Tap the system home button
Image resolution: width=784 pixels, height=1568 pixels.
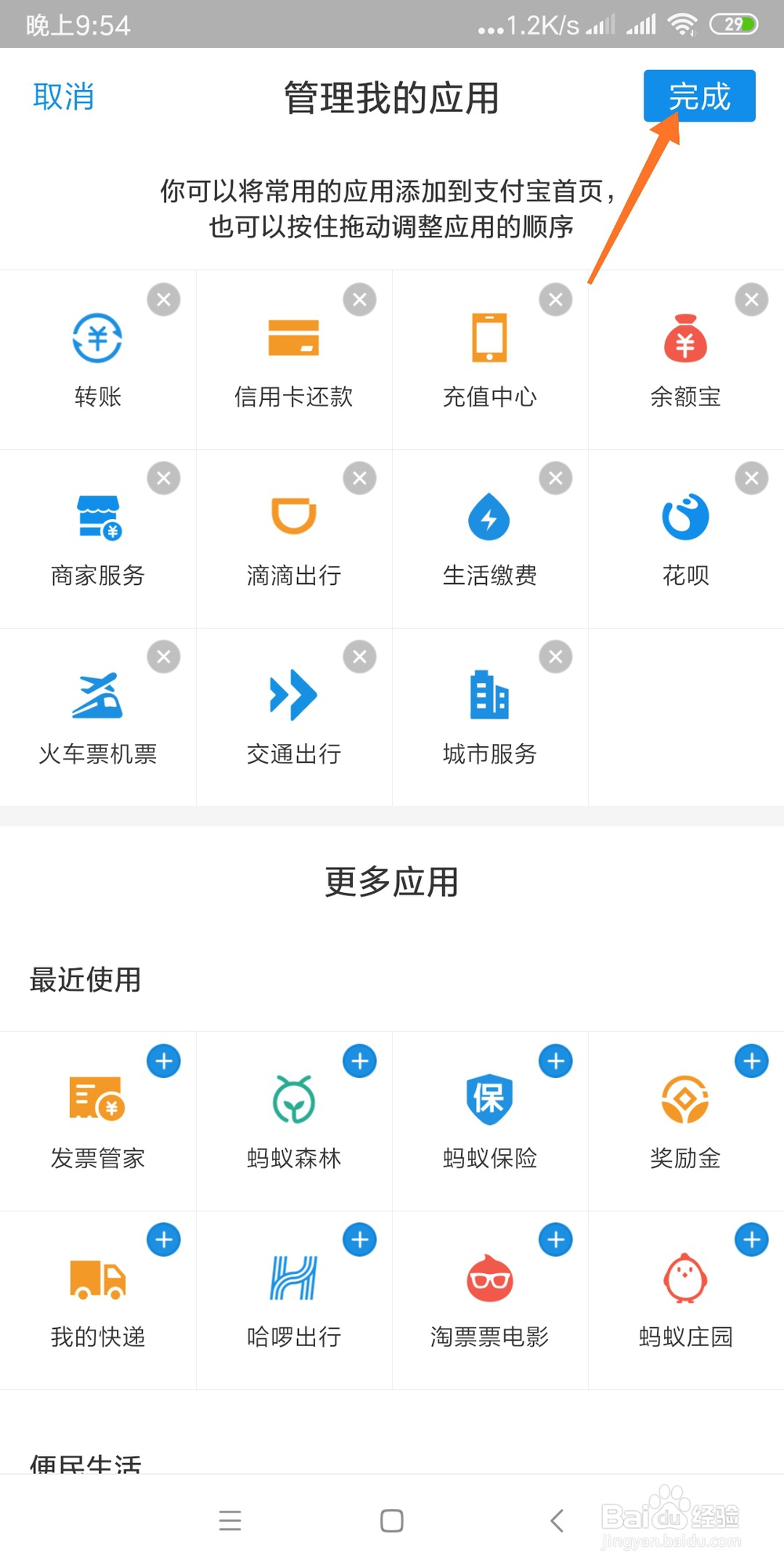[392, 1521]
